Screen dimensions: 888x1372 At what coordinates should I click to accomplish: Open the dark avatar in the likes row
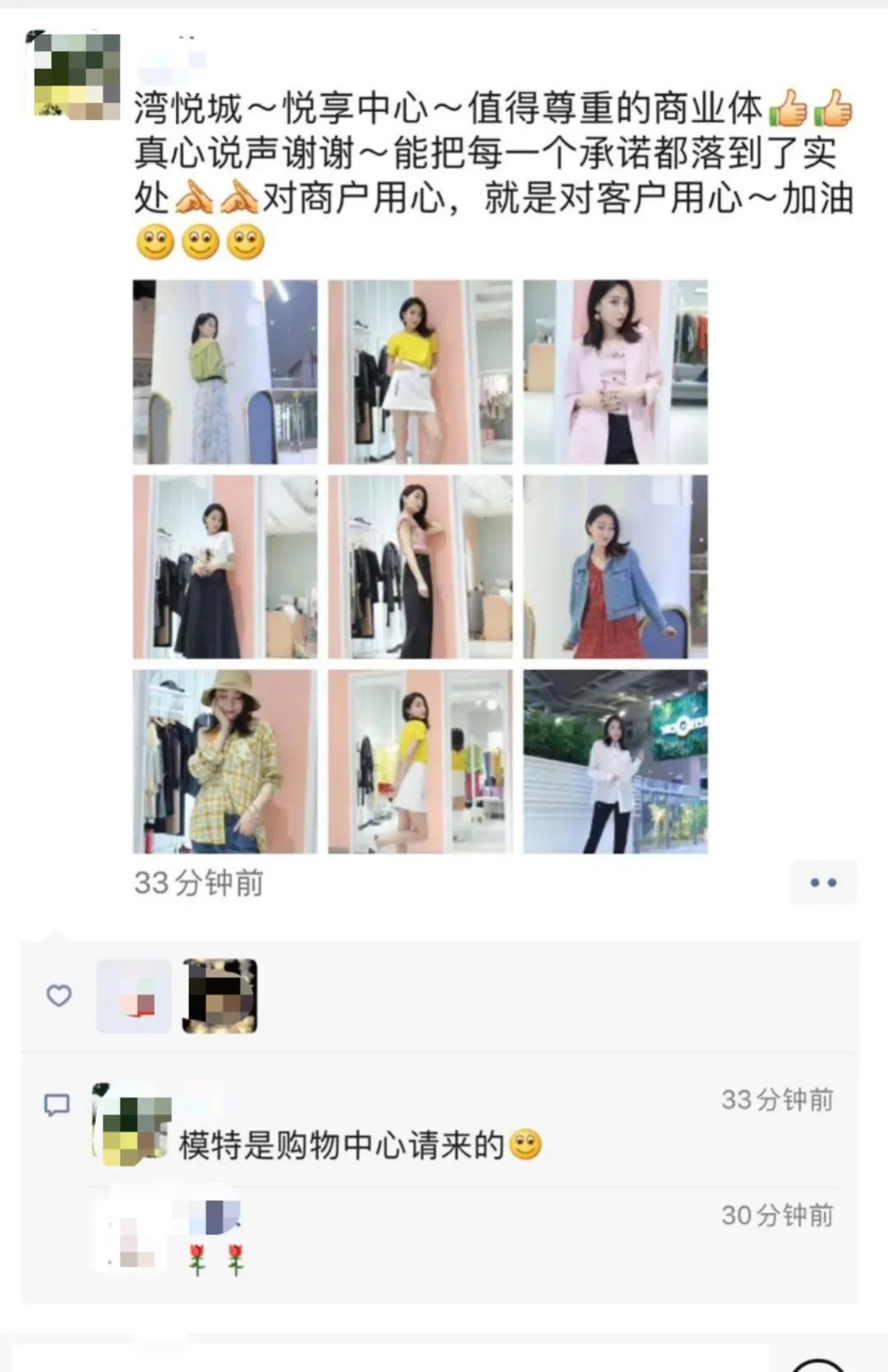coord(220,996)
